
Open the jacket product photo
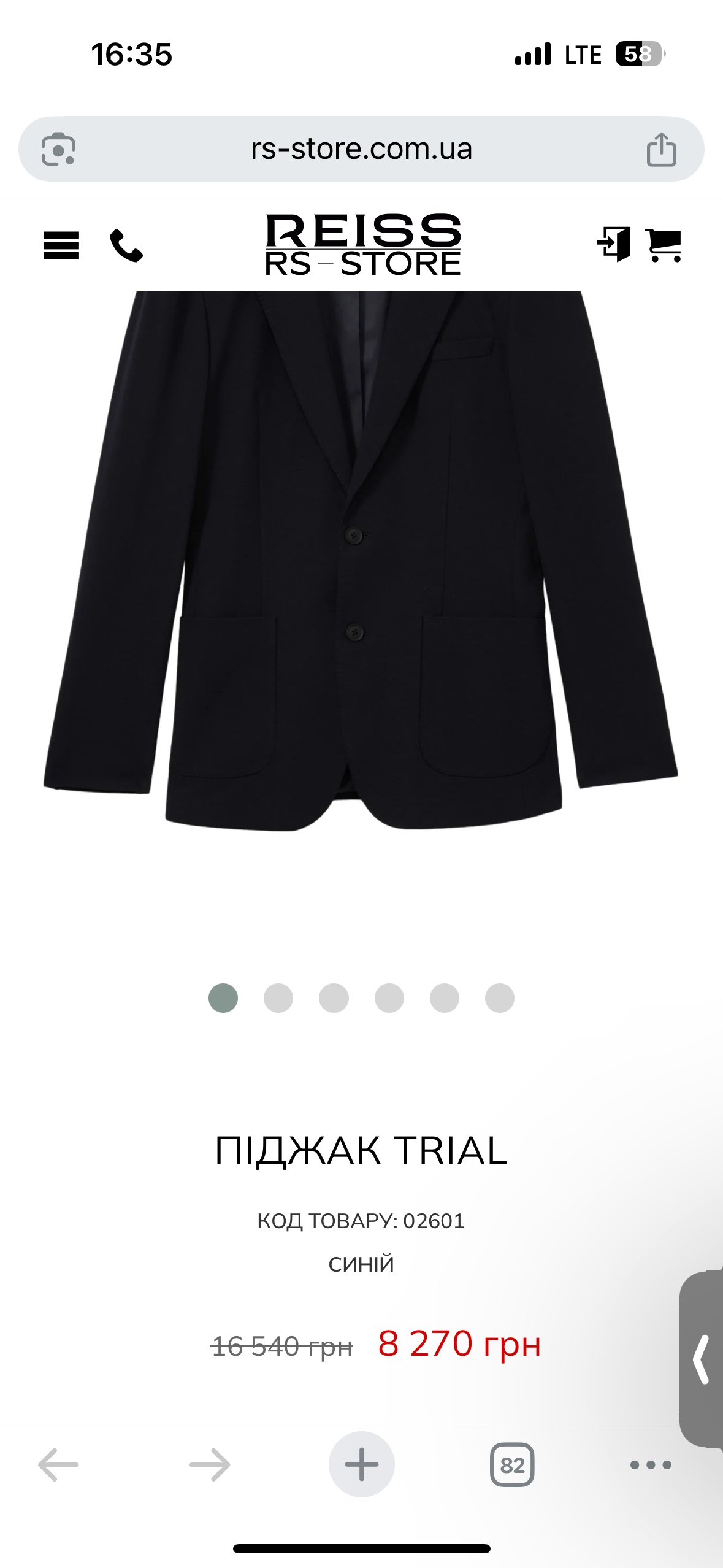pos(361,558)
